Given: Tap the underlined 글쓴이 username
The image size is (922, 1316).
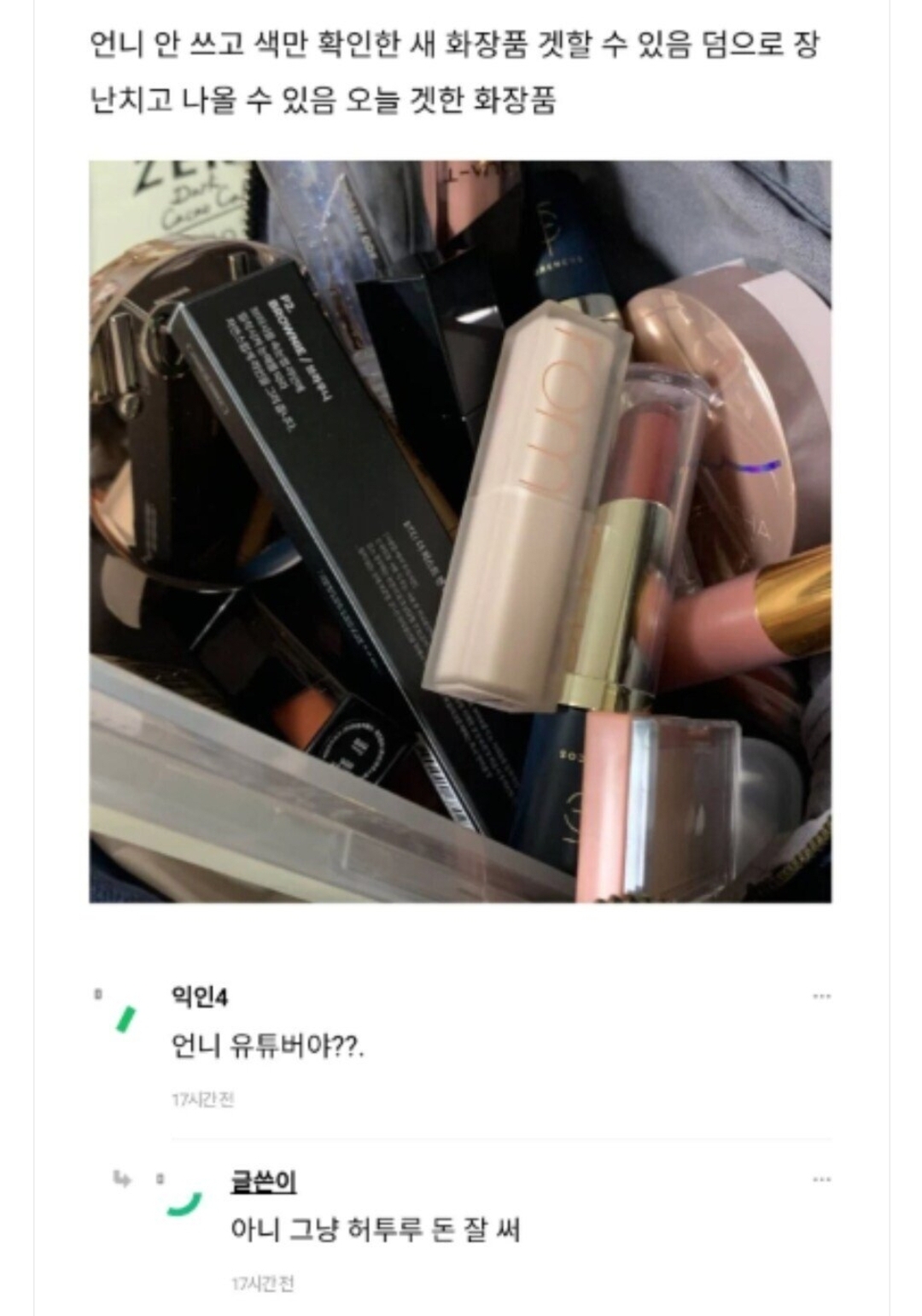Looking at the screenshot, I should 264,1182.
